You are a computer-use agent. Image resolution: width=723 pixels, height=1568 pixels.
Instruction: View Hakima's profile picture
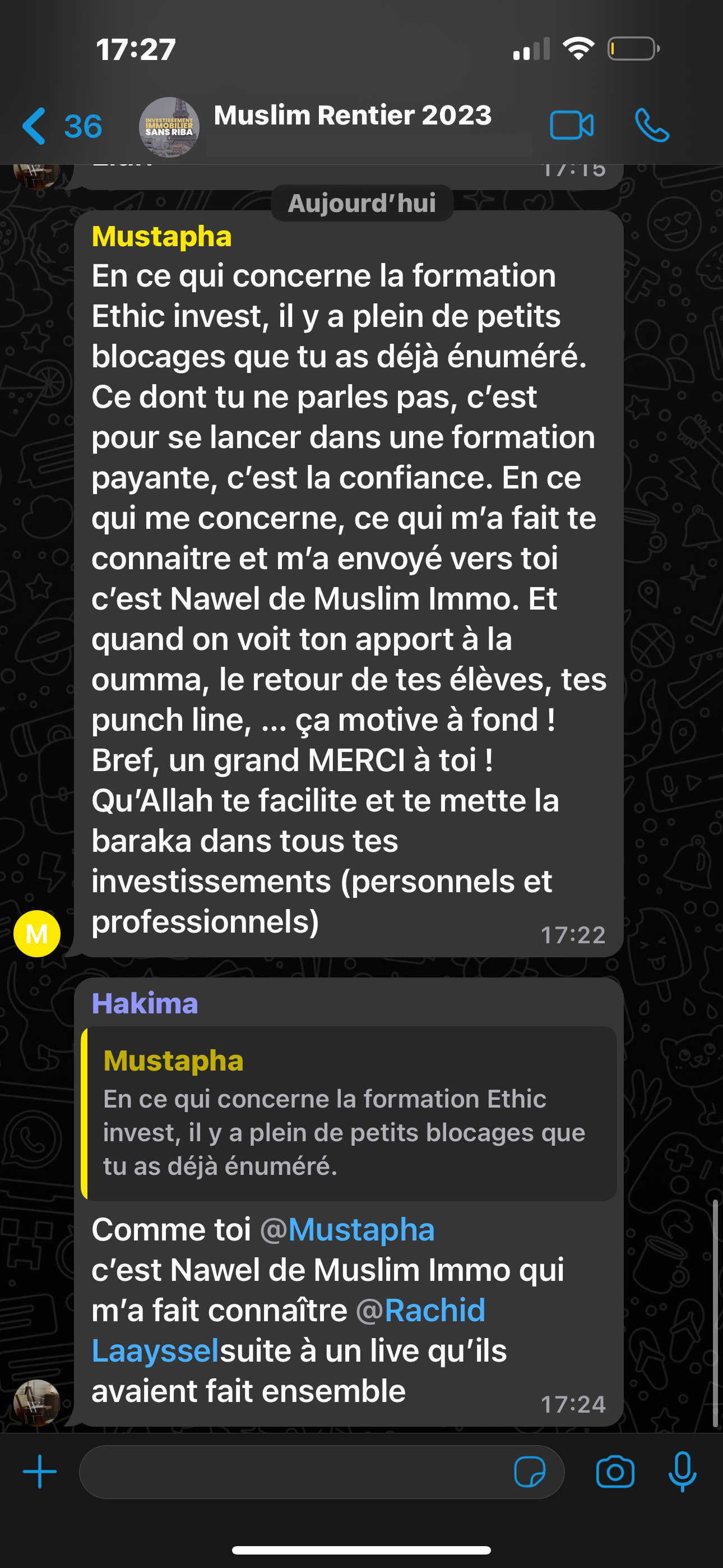[x=37, y=1403]
